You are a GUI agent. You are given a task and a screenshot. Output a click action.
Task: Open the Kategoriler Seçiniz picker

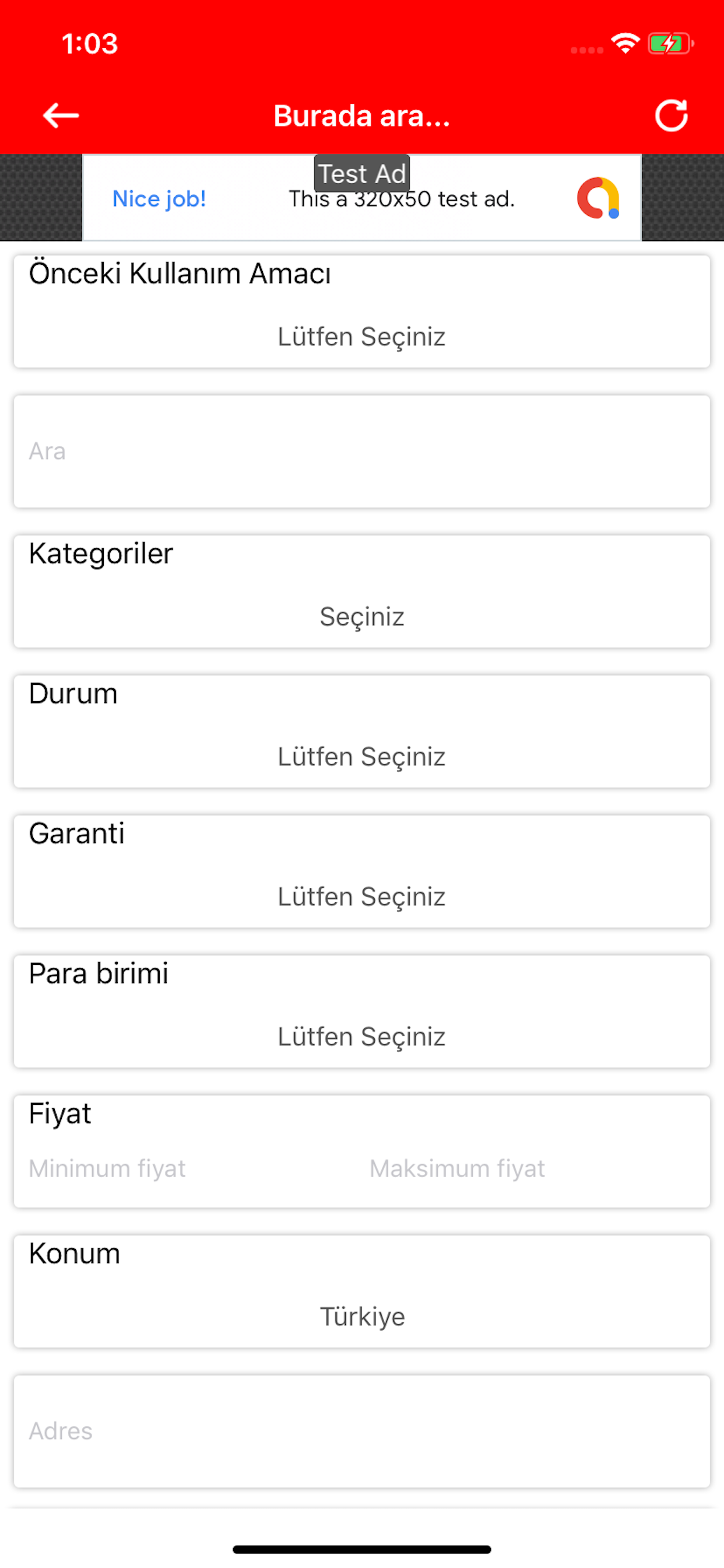tap(361, 616)
